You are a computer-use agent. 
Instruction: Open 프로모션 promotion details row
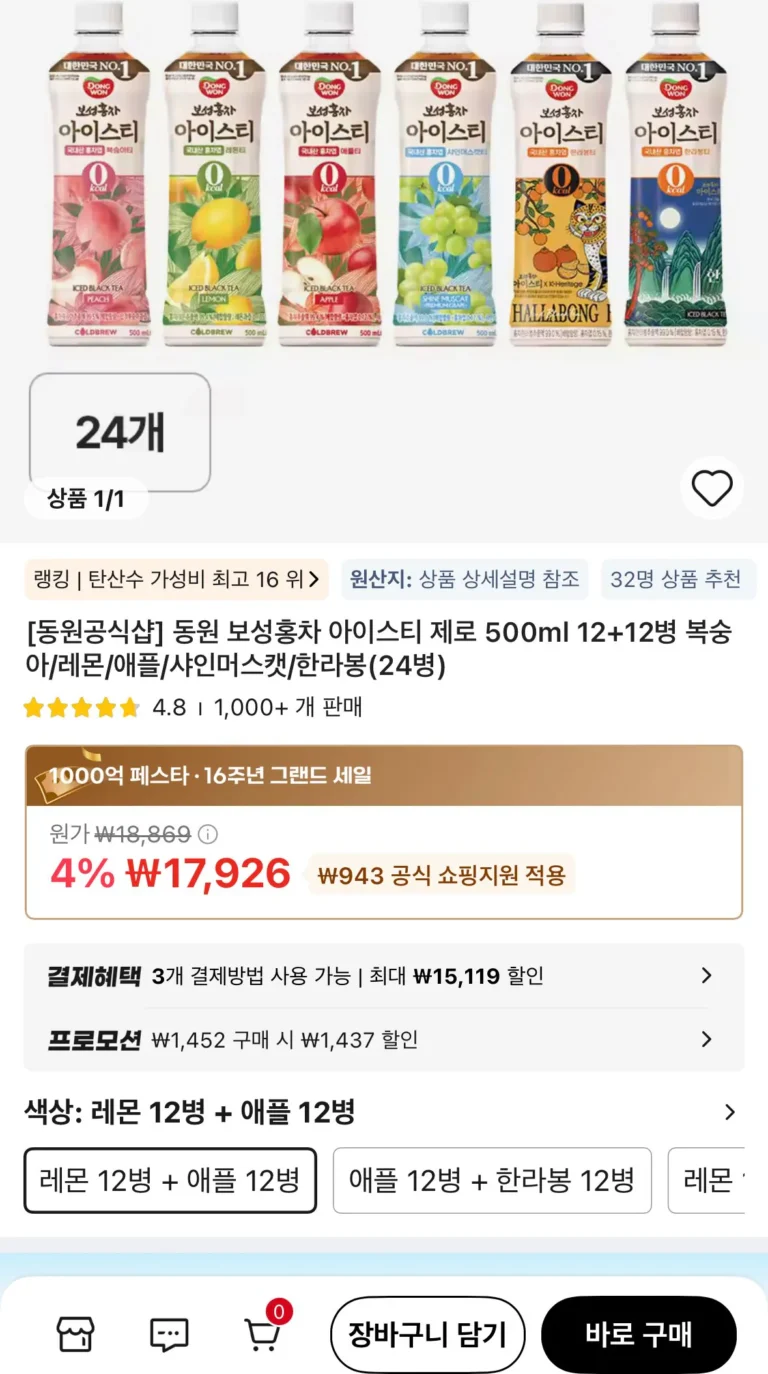click(x=383, y=1040)
